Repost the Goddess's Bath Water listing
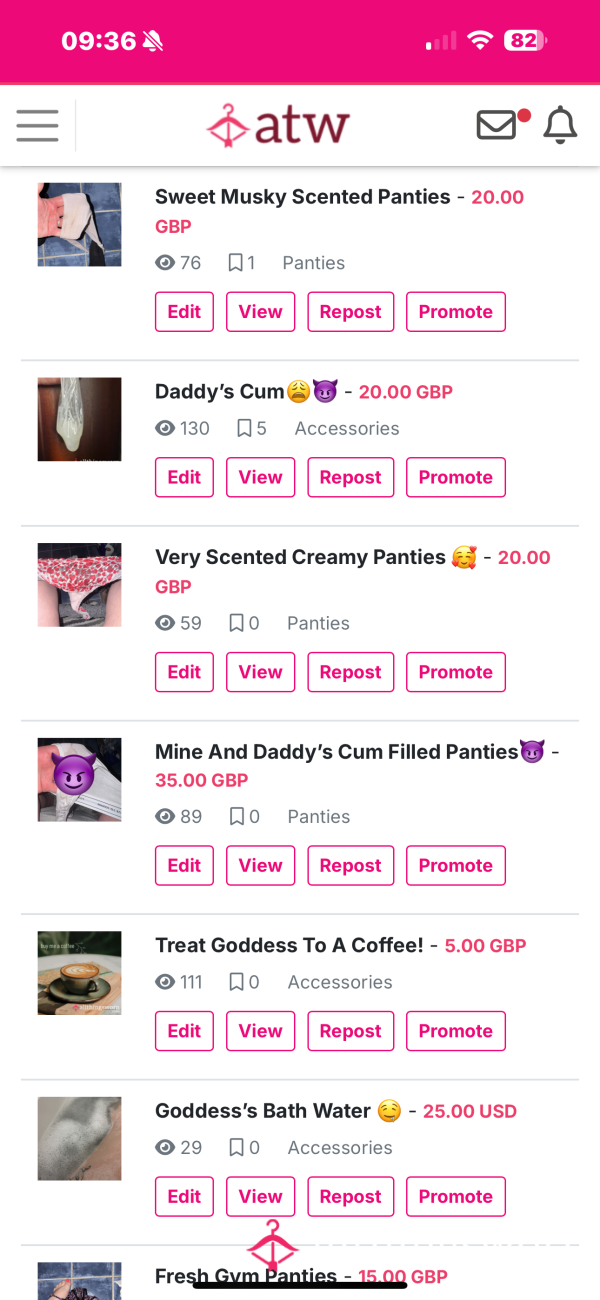The width and height of the screenshot is (600, 1300). [x=350, y=1197]
